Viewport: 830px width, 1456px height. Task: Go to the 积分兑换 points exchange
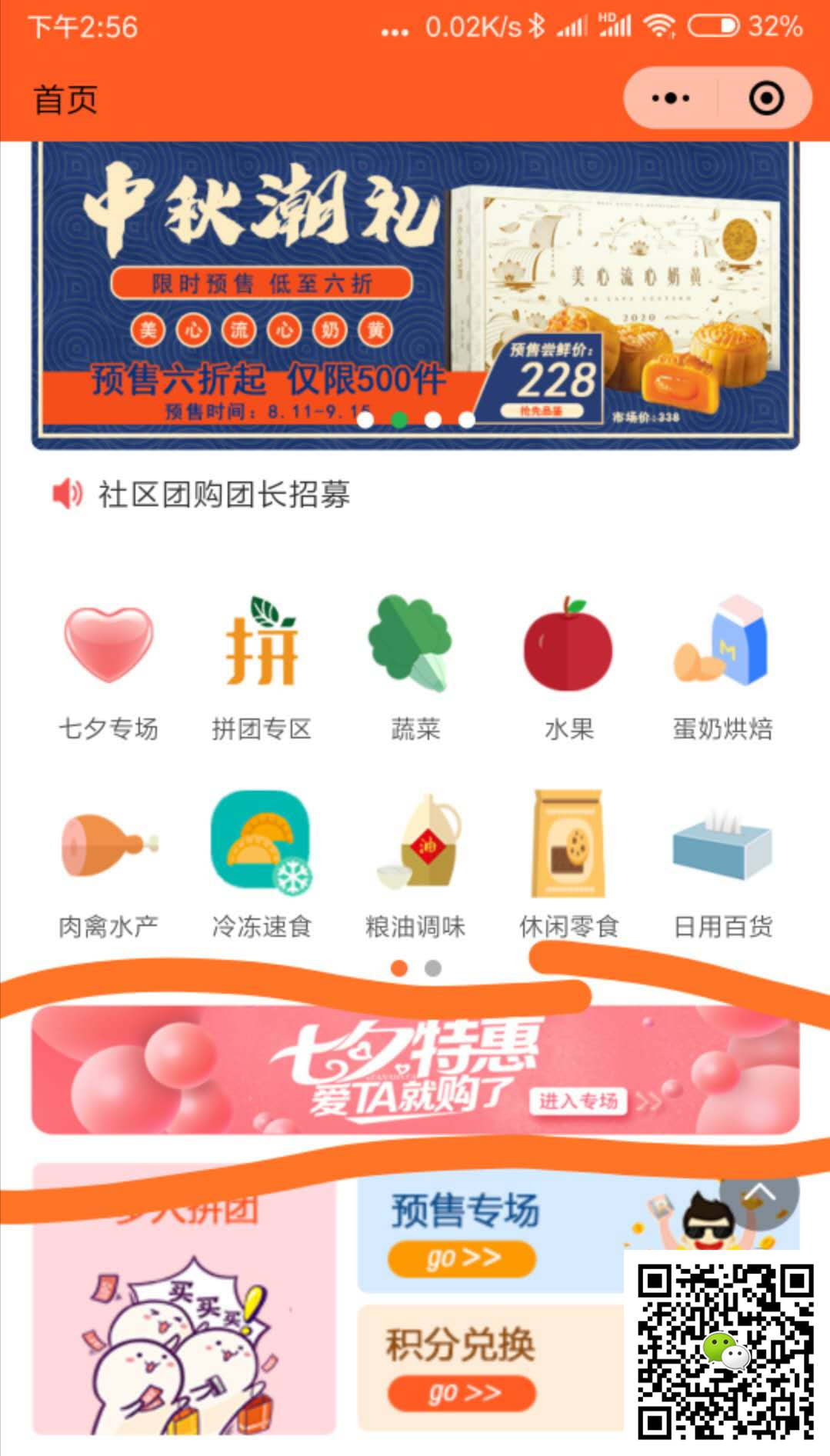pyautogui.click(x=462, y=1392)
